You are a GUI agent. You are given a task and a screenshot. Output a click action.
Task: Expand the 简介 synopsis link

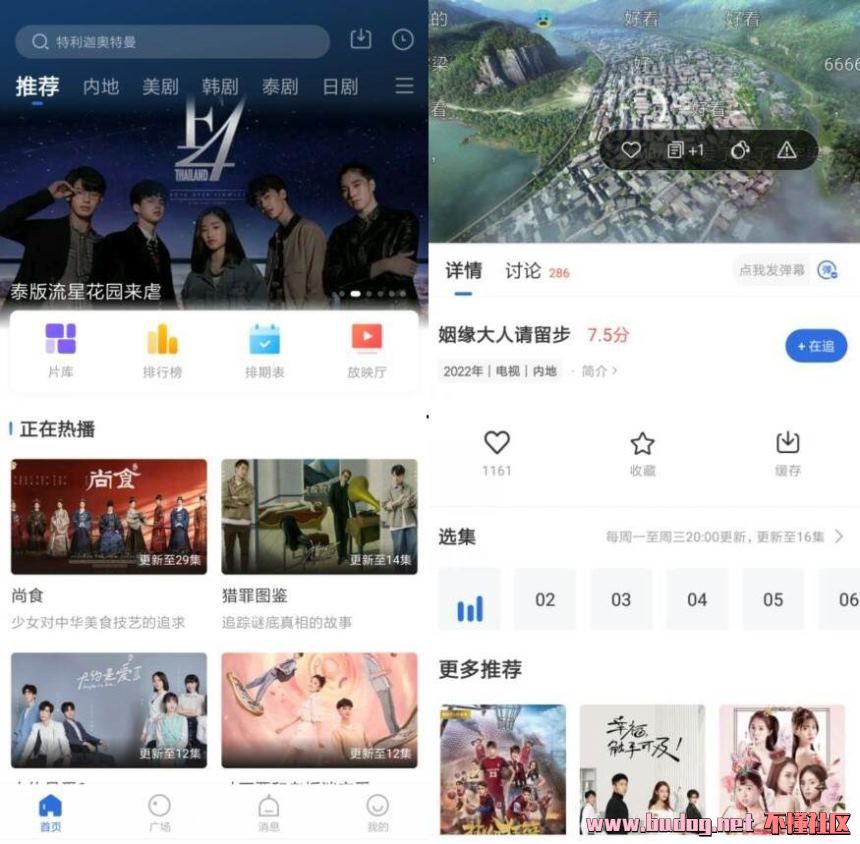click(600, 371)
